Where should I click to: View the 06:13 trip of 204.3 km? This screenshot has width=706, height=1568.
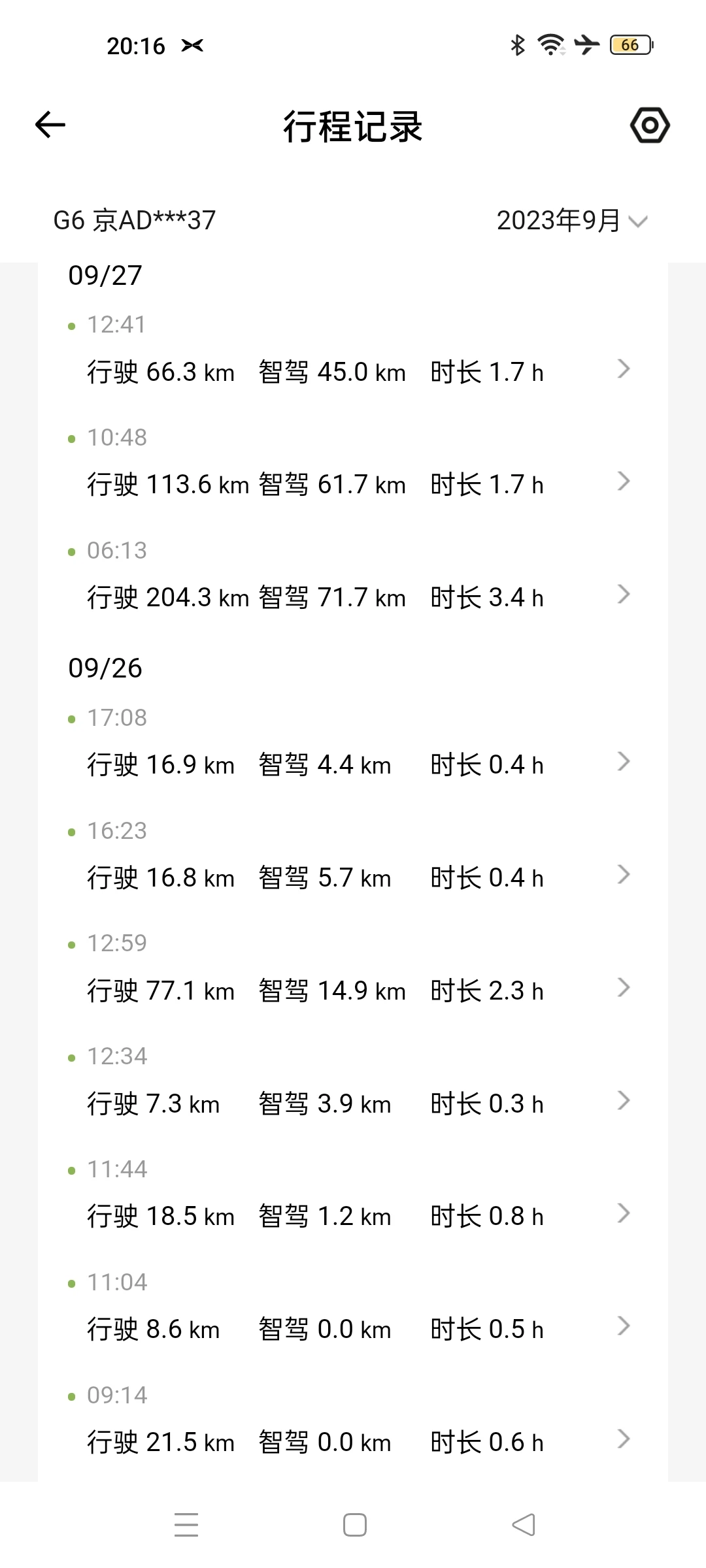[x=353, y=578]
